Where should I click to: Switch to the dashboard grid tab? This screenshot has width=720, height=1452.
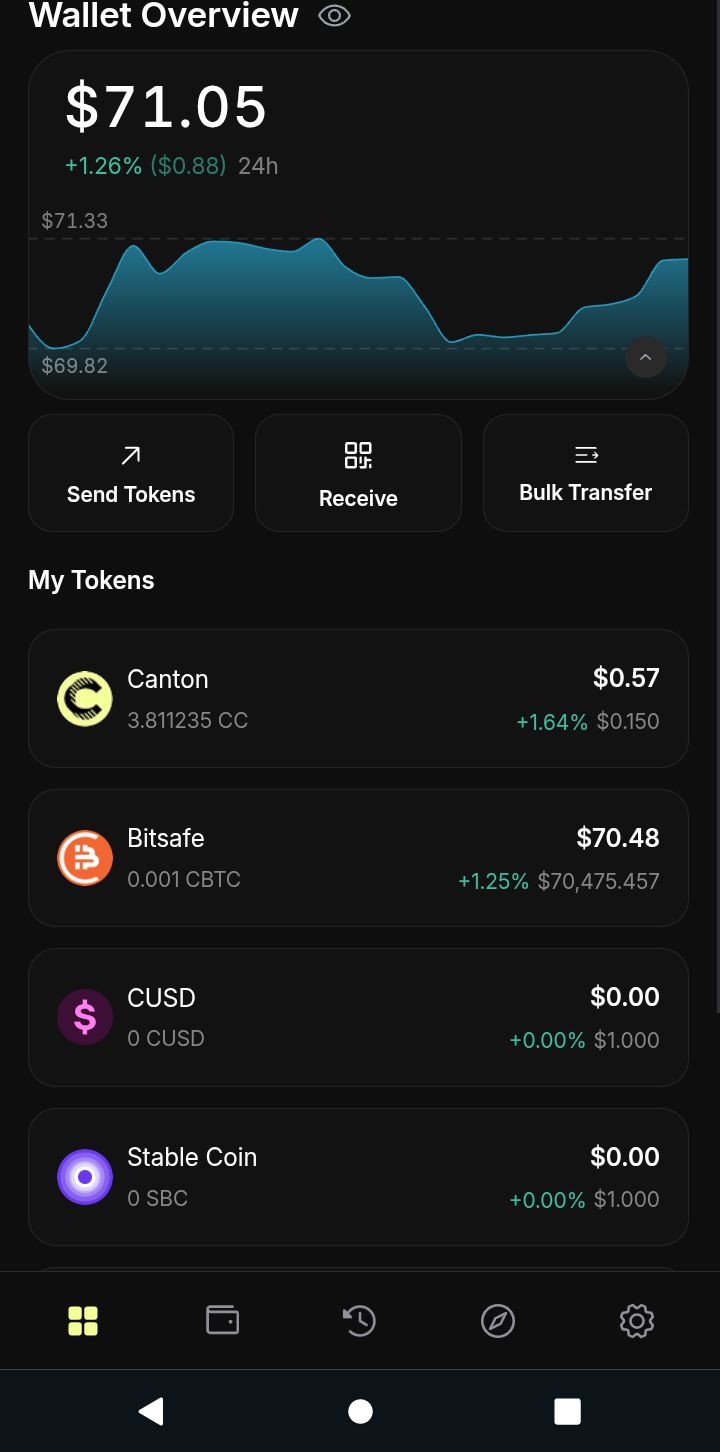coord(83,1321)
